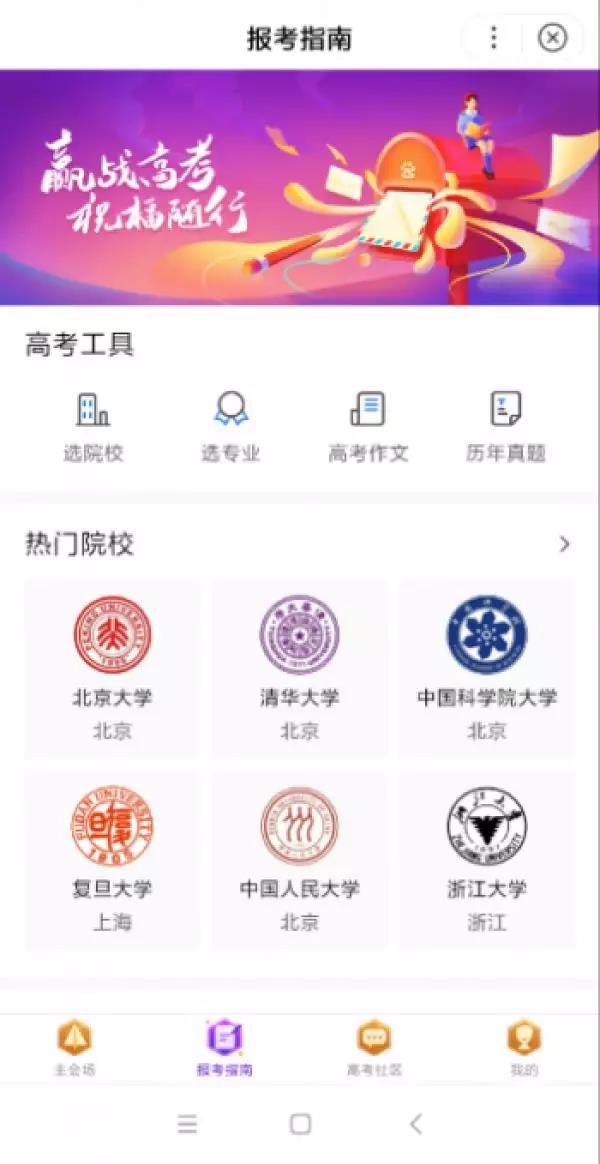Close the mini program
The image size is (600, 1164).
[552, 38]
